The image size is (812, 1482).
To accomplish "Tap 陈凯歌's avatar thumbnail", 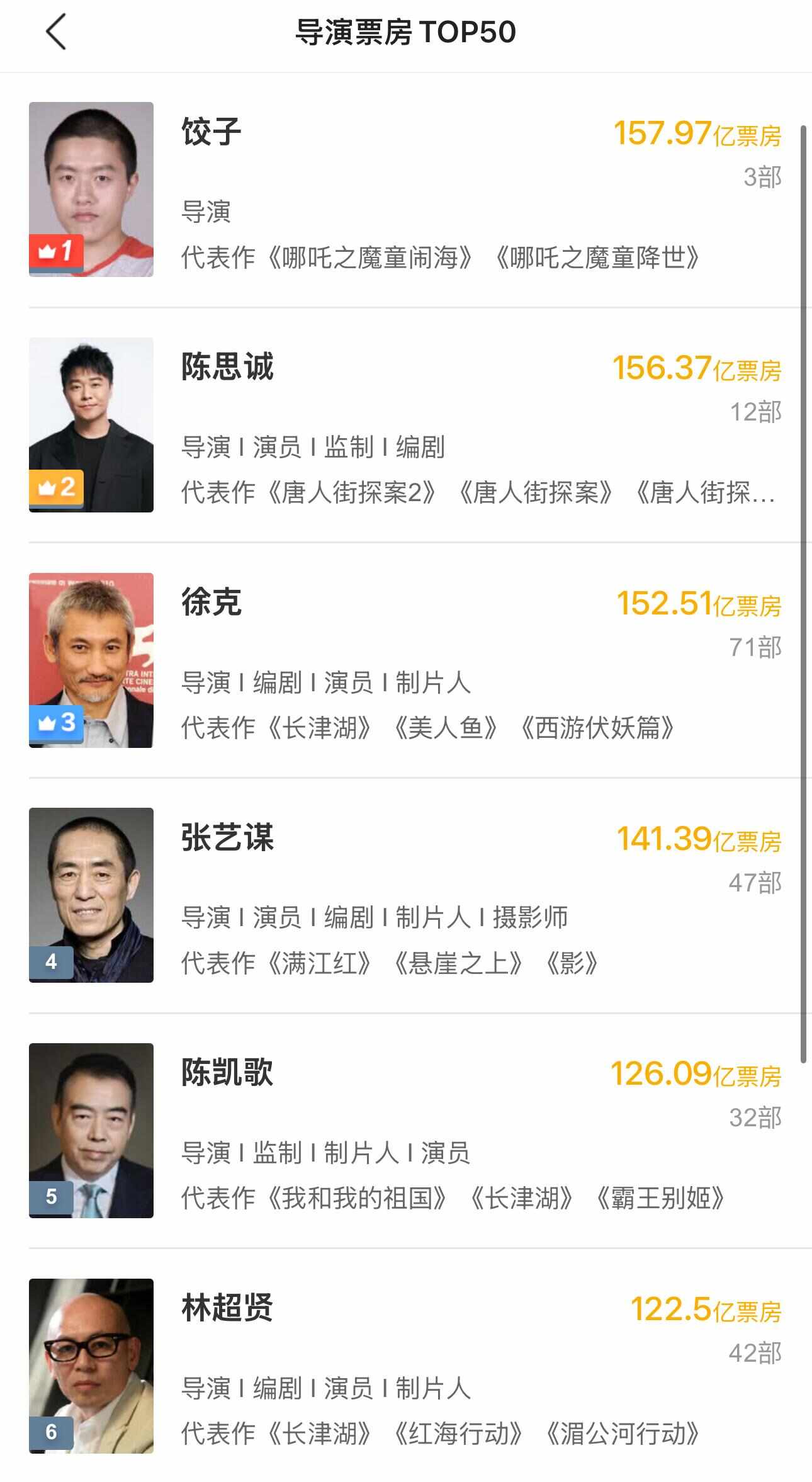I will click(x=92, y=1131).
